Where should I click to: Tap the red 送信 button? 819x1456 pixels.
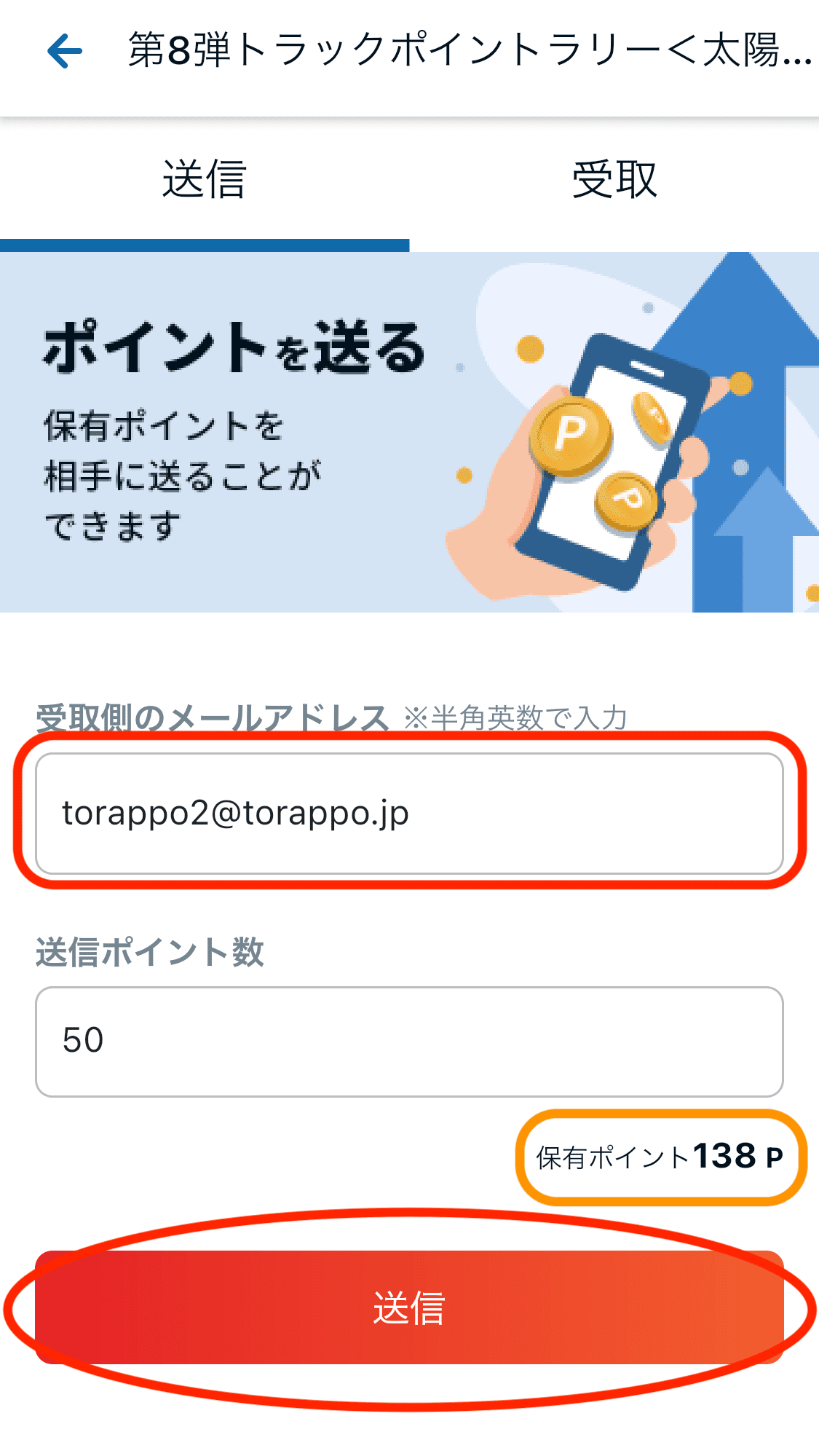[409, 1307]
